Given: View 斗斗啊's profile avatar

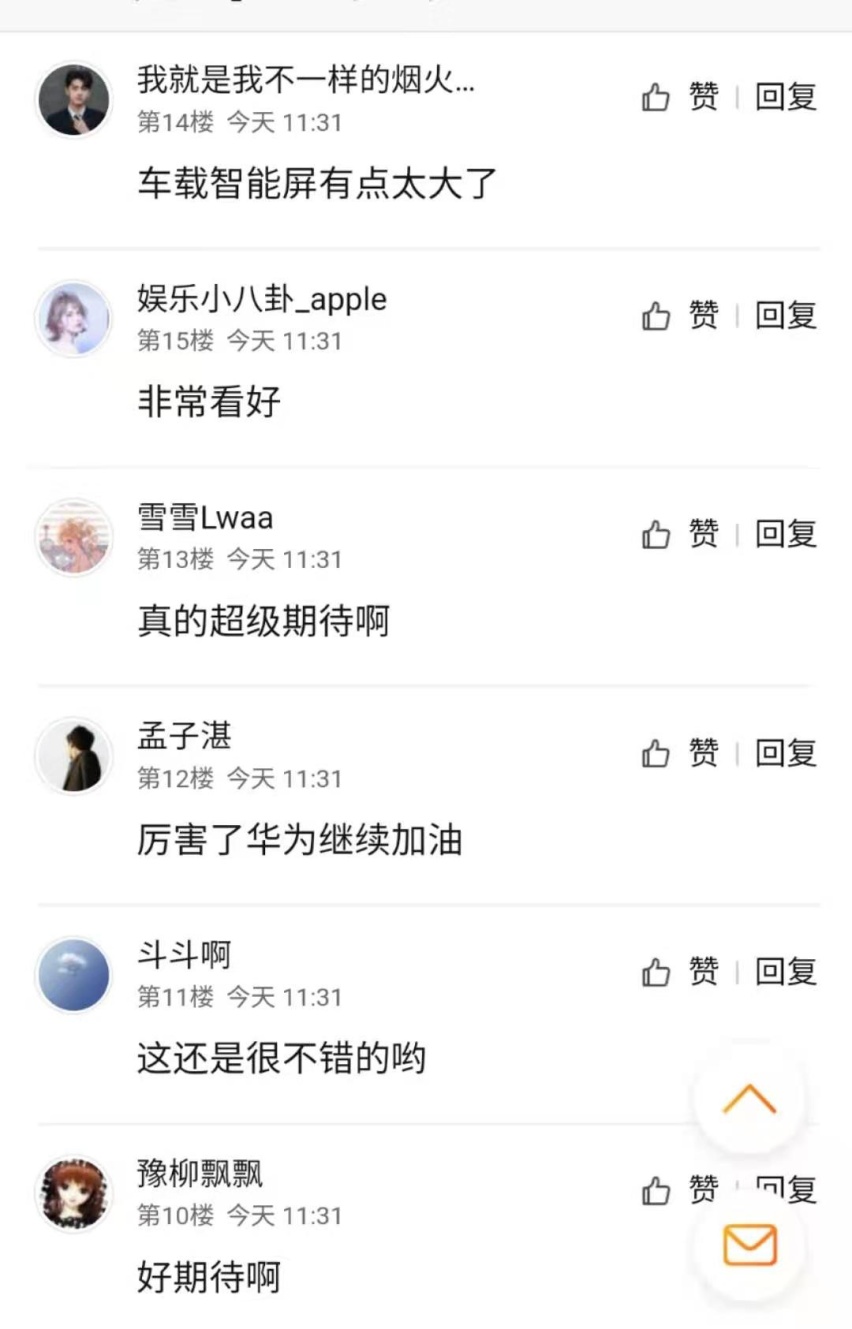Looking at the screenshot, I should coord(74,975).
